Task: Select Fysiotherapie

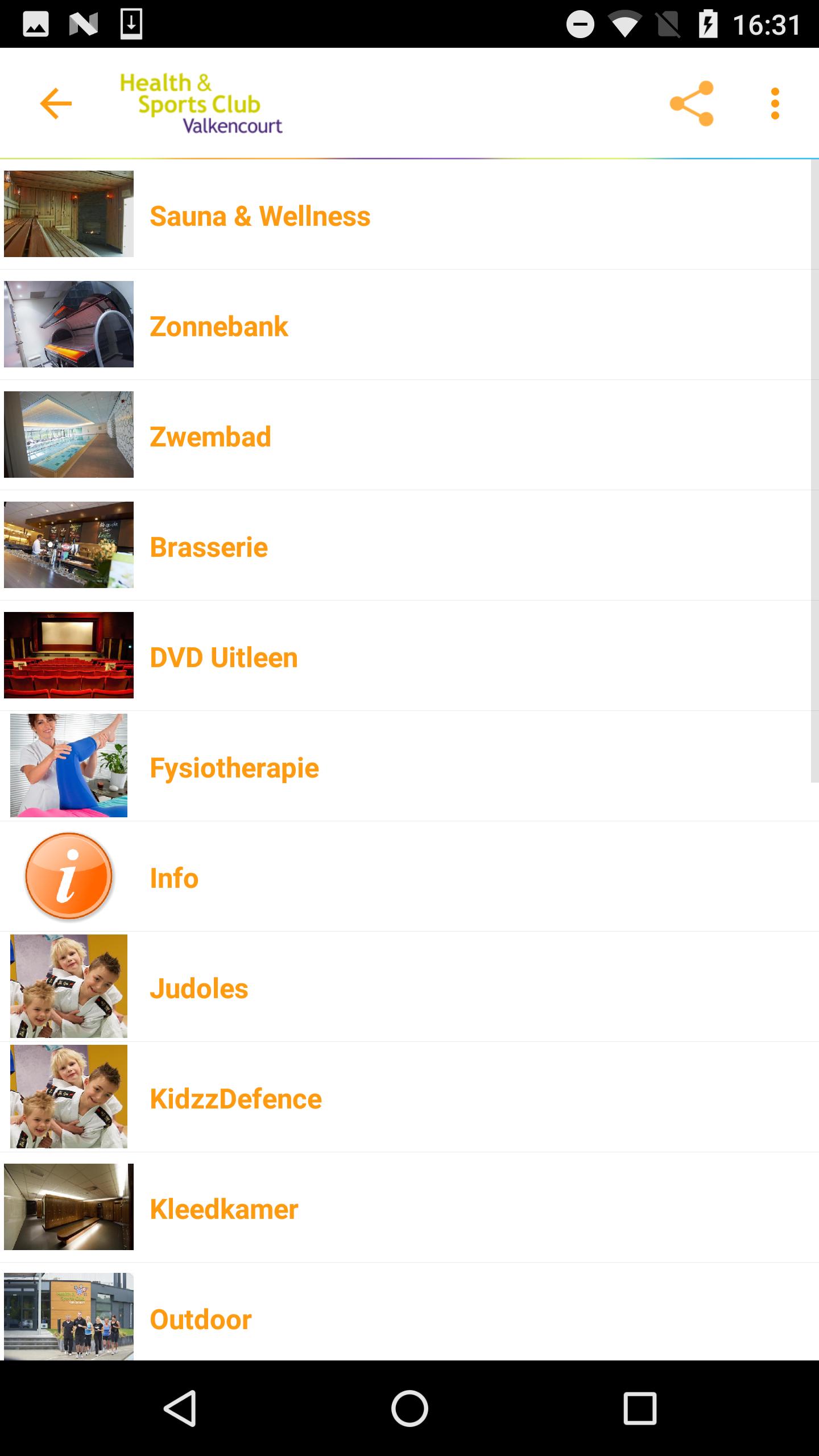Action: [x=234, y=768]
